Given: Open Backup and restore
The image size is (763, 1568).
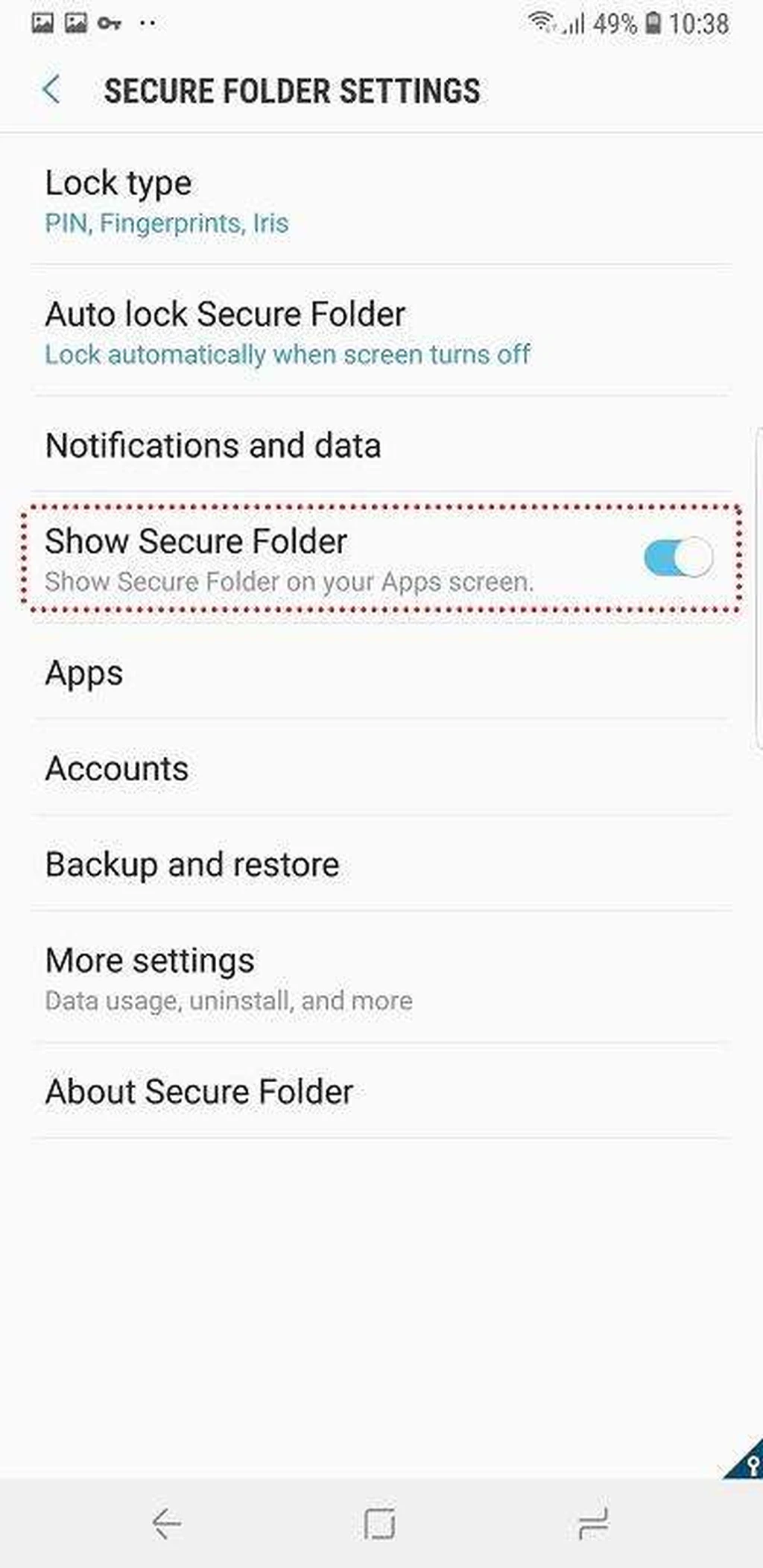Looking at the screenshot, I should [380, 864].
